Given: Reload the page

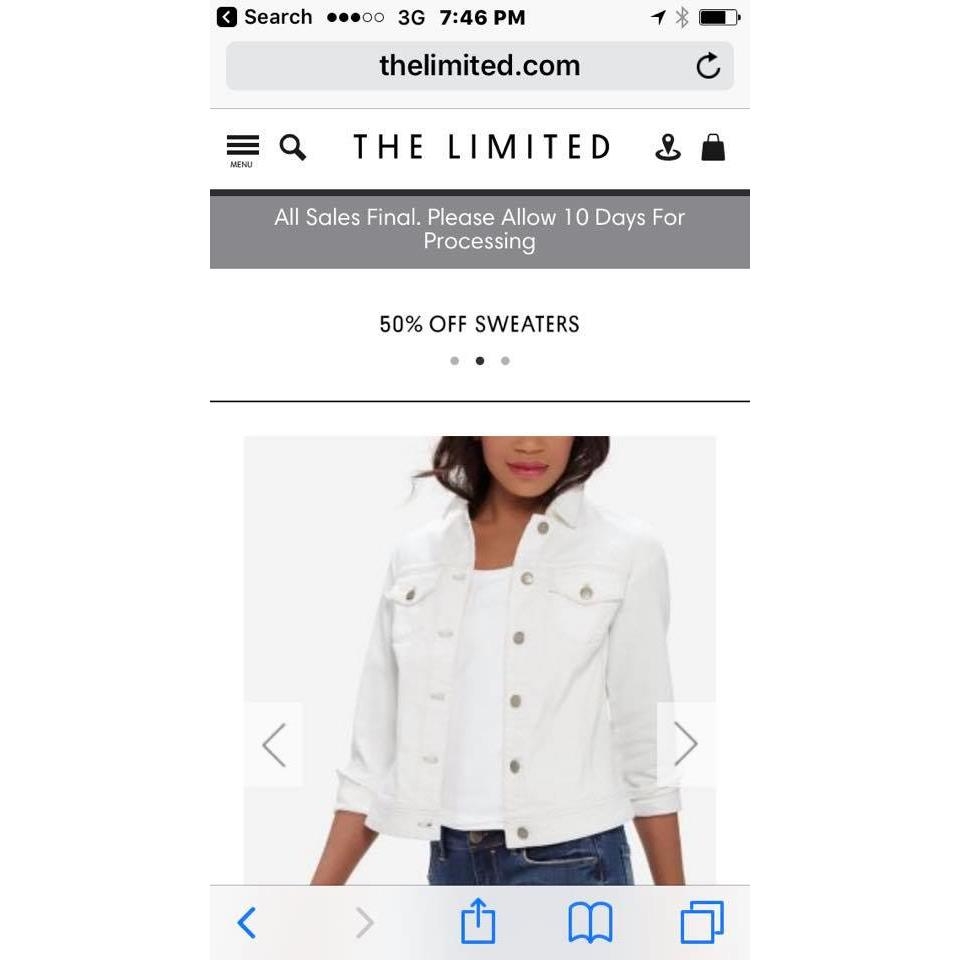Looking at the screenshot, I should point(708,67).
